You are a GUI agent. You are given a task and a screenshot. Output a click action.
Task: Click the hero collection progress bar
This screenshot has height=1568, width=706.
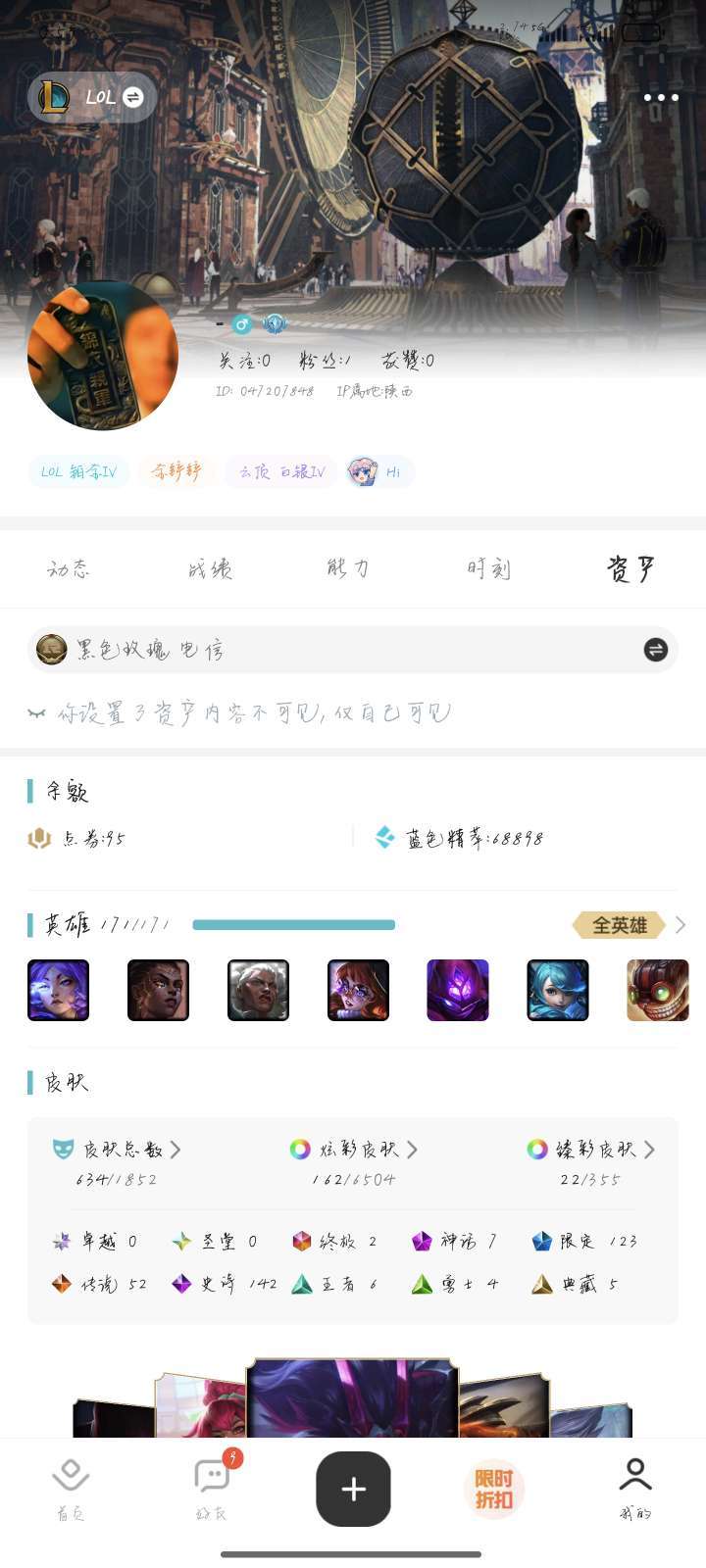coord(293,924)
